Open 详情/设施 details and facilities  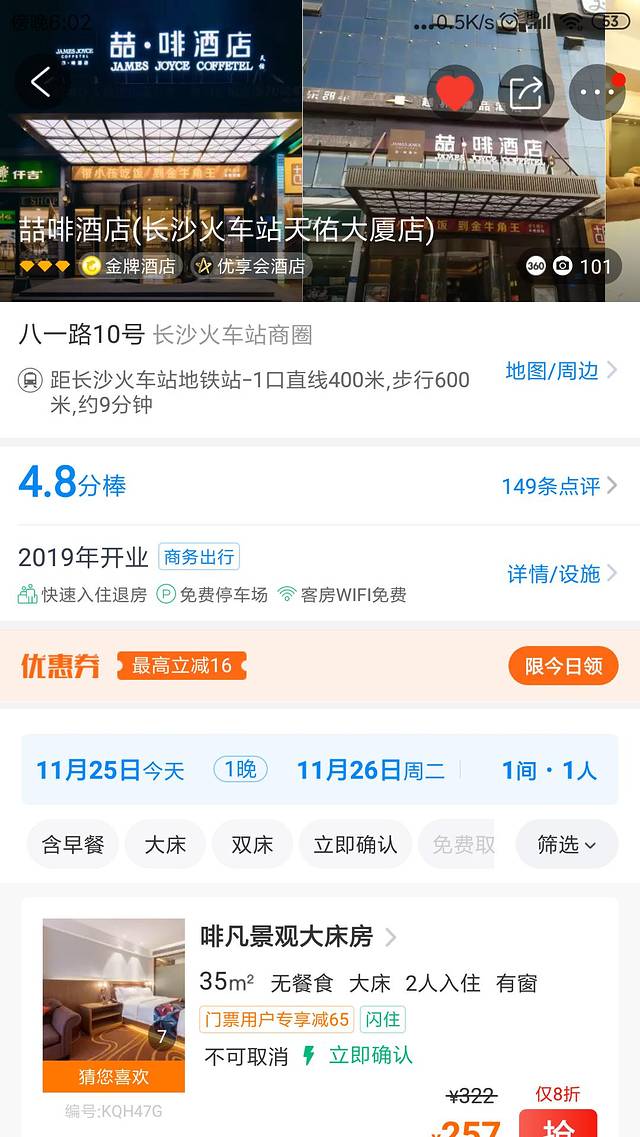(562, 573)
